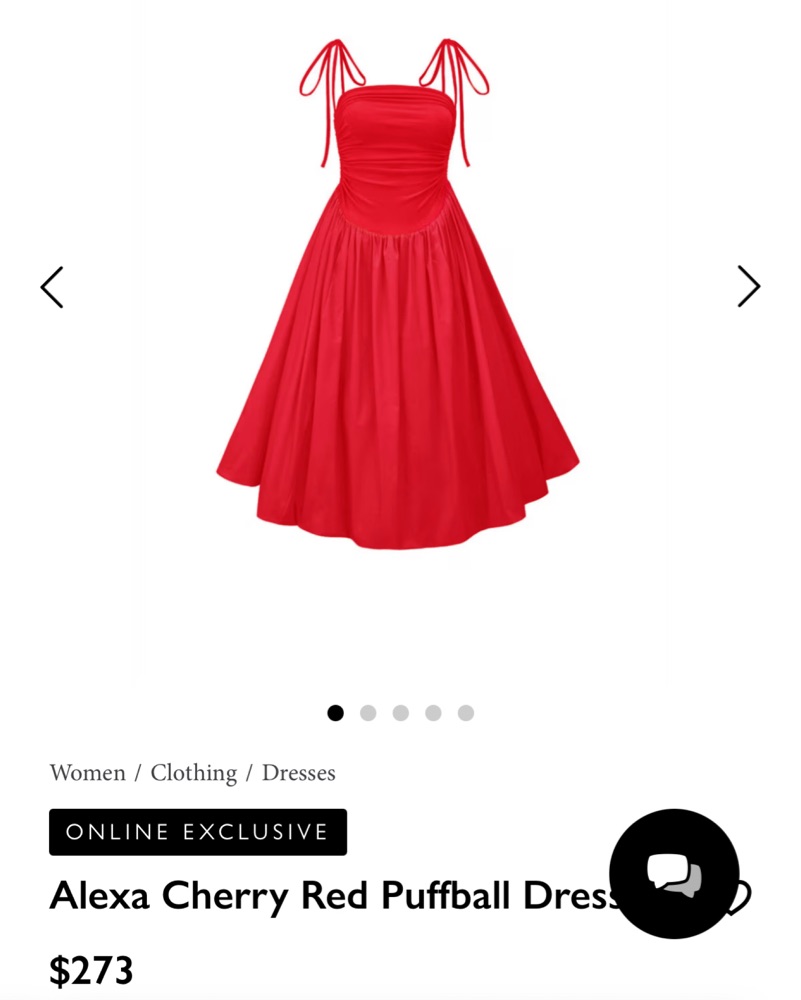The image size is (801, 1000).
Task: Add the Alexa dress to wishlist
Action: (743, 898)
